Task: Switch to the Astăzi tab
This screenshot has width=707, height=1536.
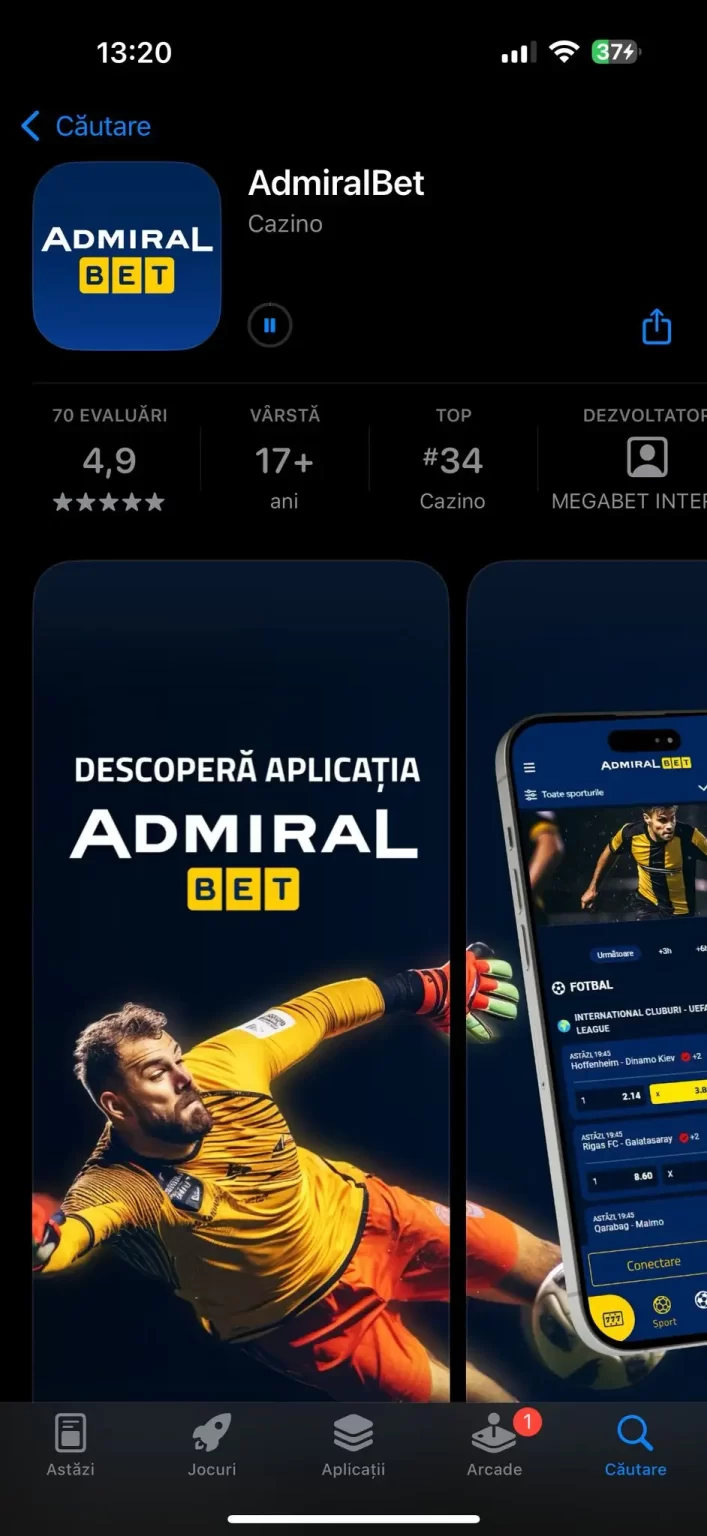Action: pyautogui.click(x=71, y=1445)
